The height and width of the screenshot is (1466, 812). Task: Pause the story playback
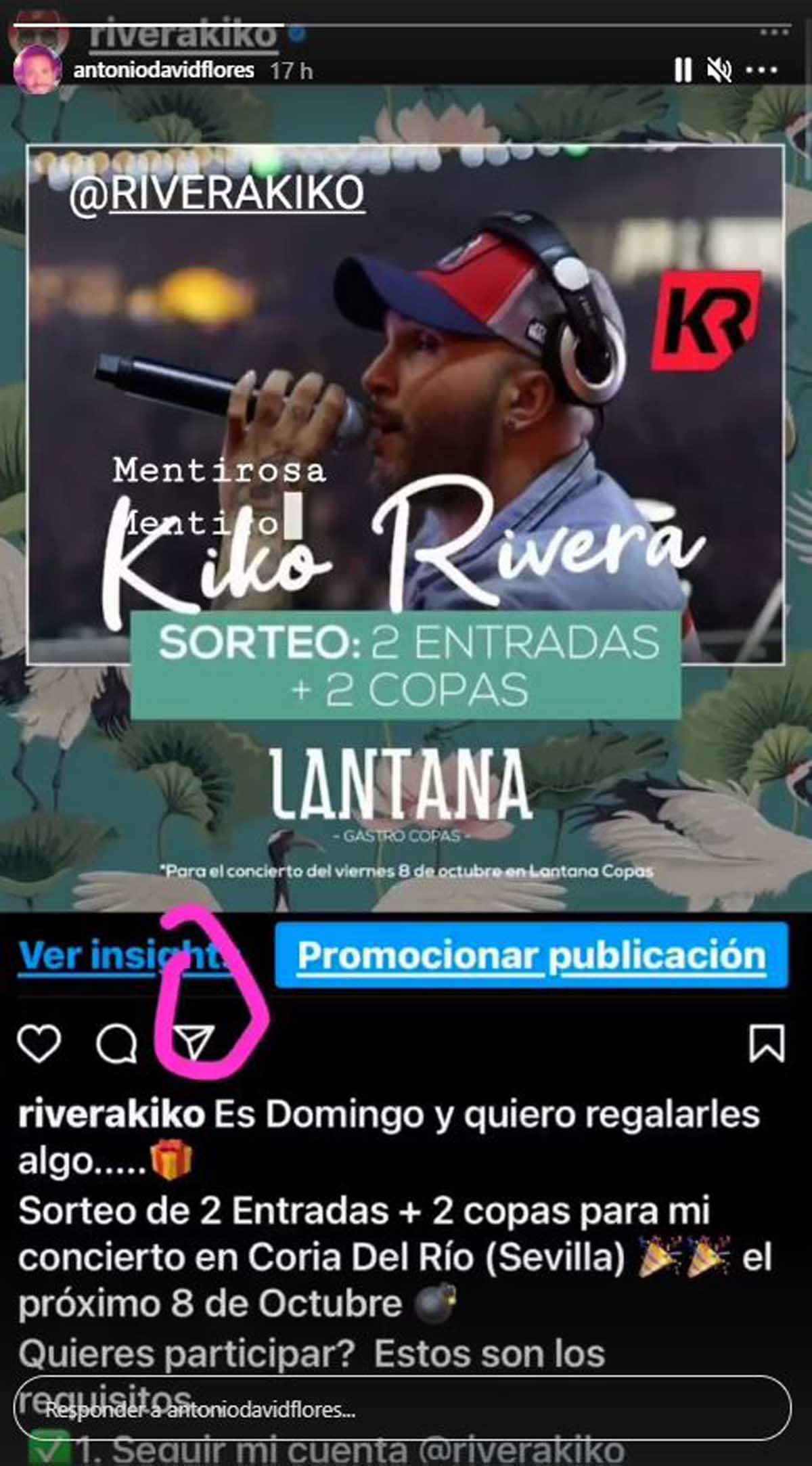tap(683, 70)
